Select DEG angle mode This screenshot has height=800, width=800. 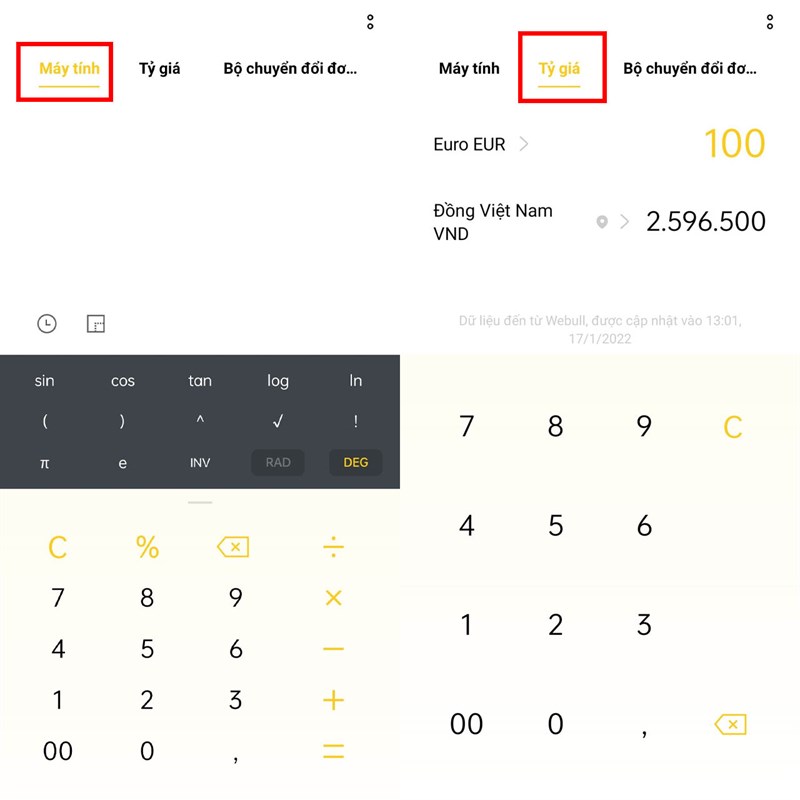pos(355,463)
